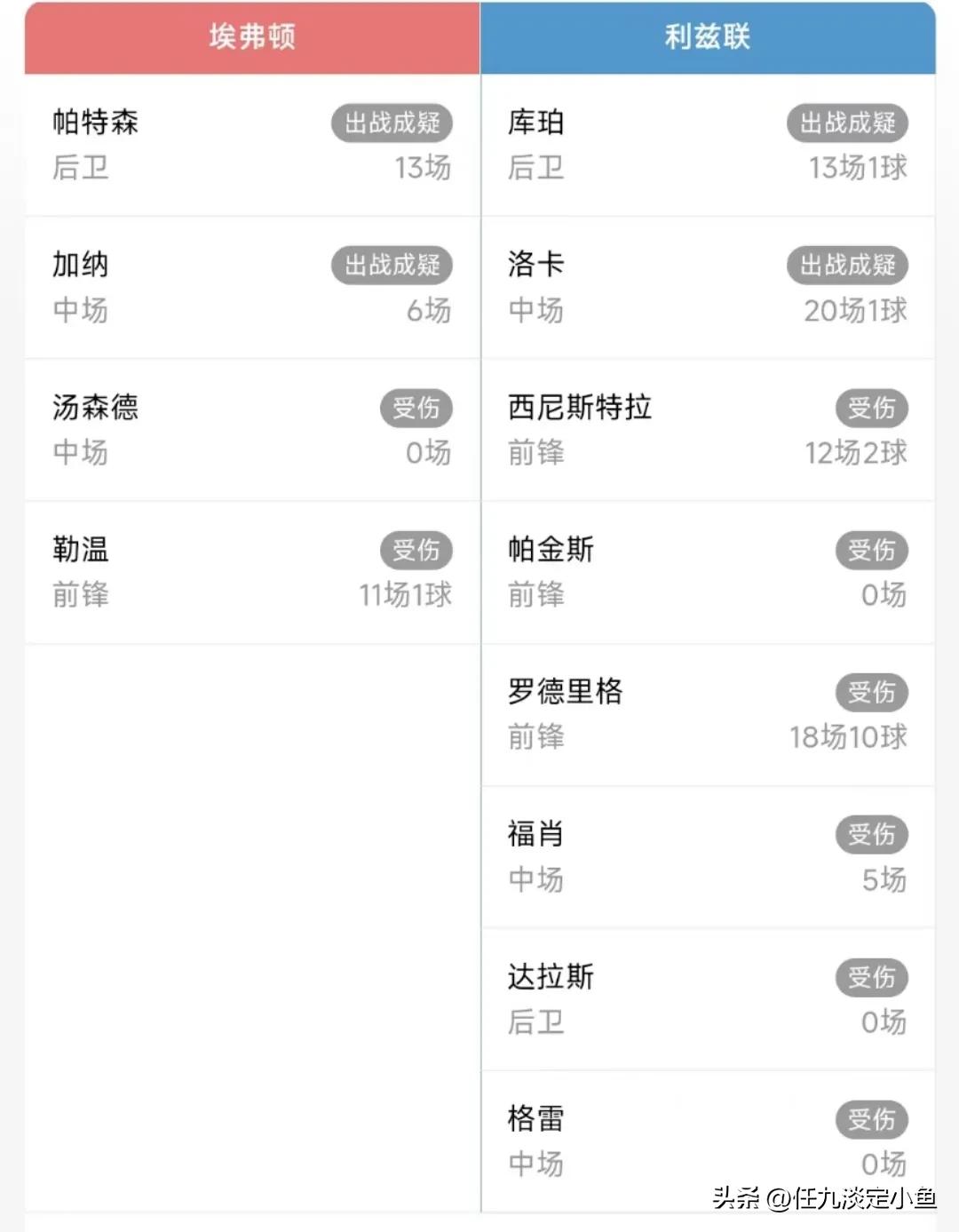Click the 受伤 badge beside 罗德里格

click(x=872, y=693)
